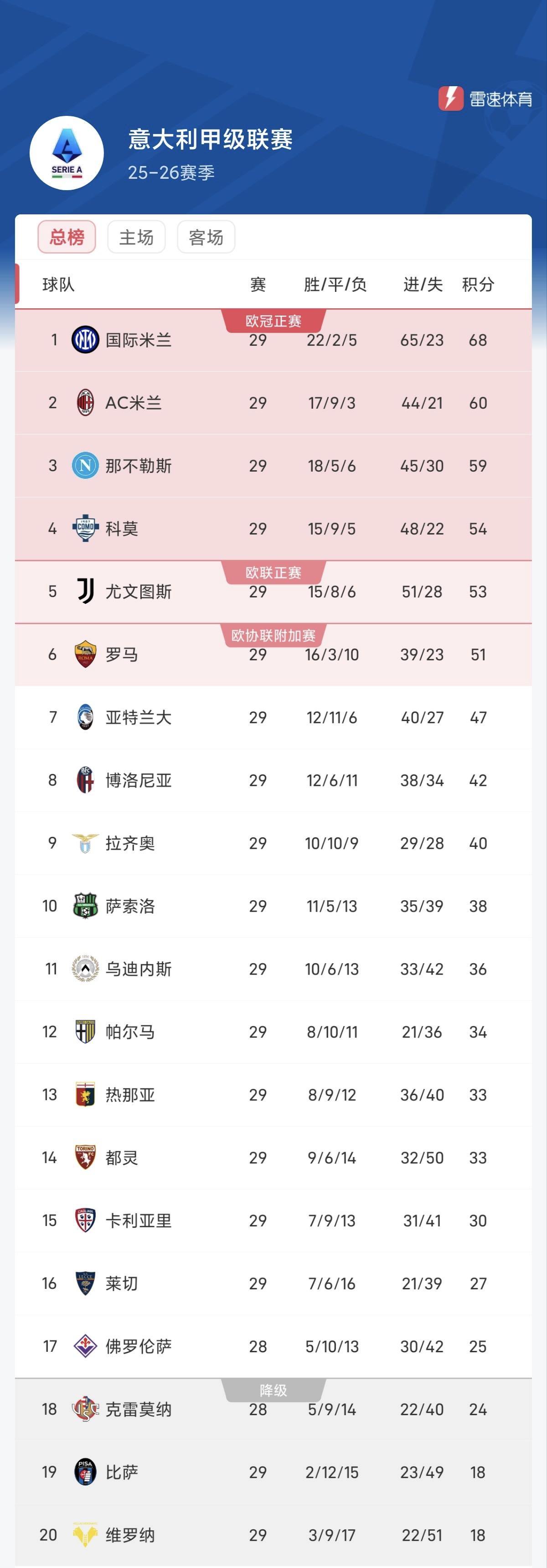
Task: Click the Torino bull crest
Action: pos(85,1158)
